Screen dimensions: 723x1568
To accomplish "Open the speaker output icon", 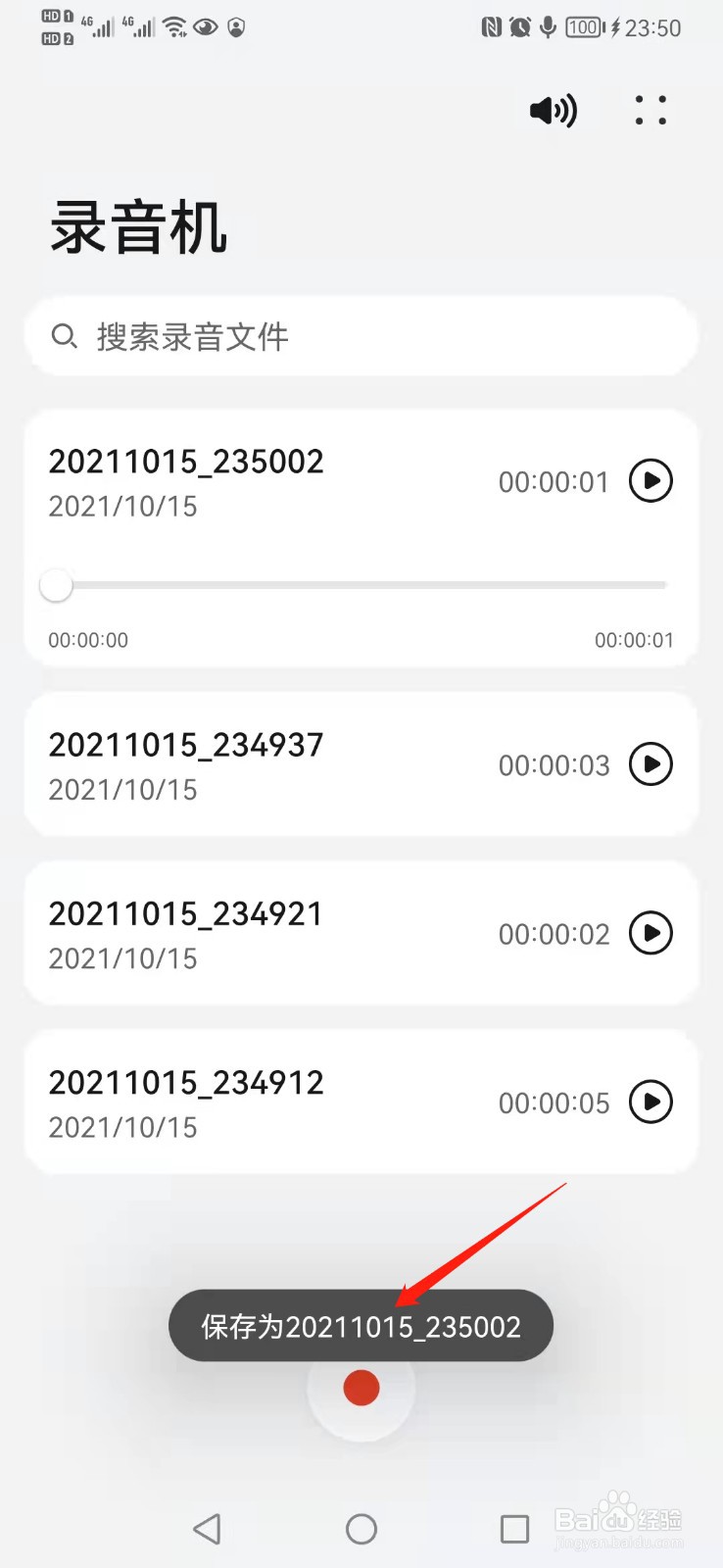I will pyautogui.click(x=552, y=111).
